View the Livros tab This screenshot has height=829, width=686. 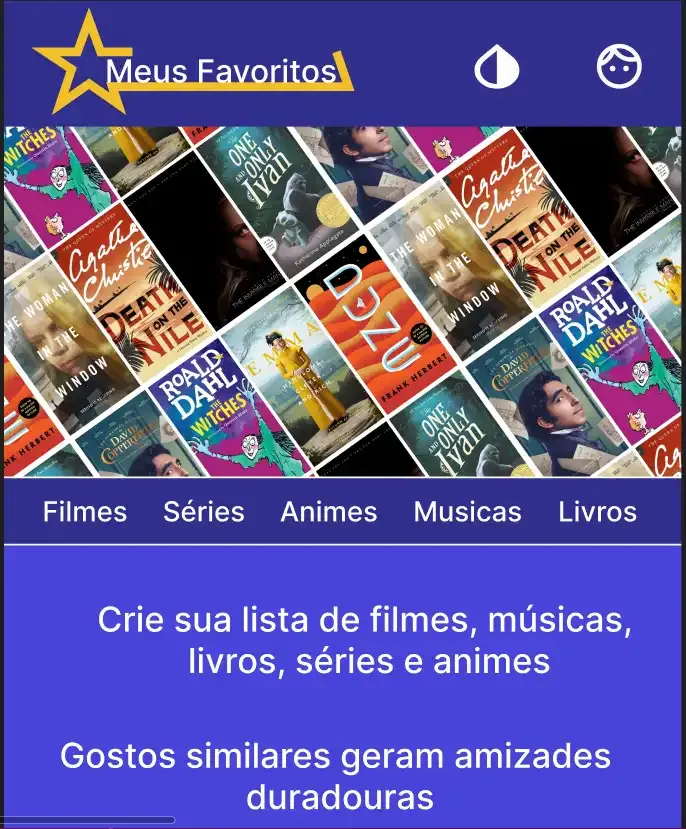(597, 512)
